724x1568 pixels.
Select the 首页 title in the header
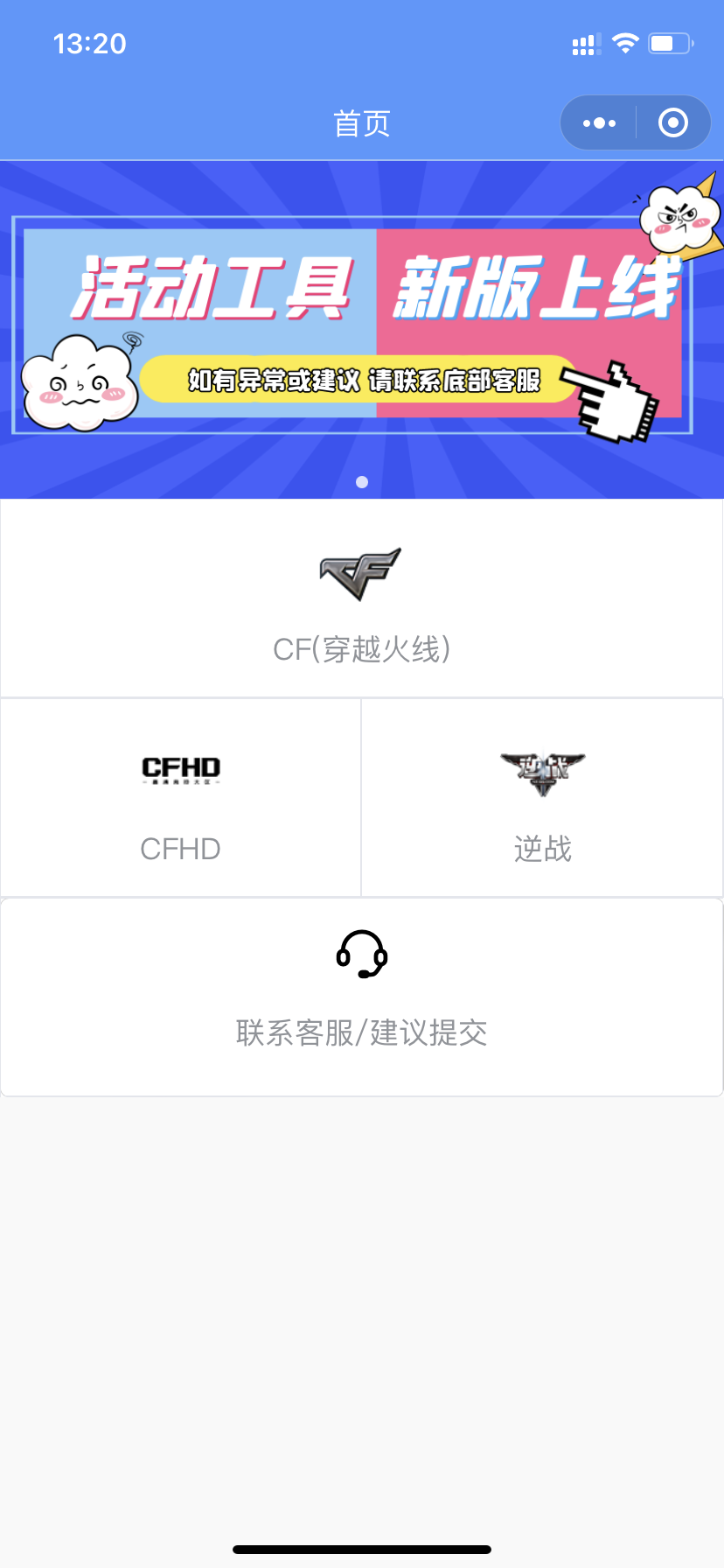pyautogui.click(x=360, y=123)
